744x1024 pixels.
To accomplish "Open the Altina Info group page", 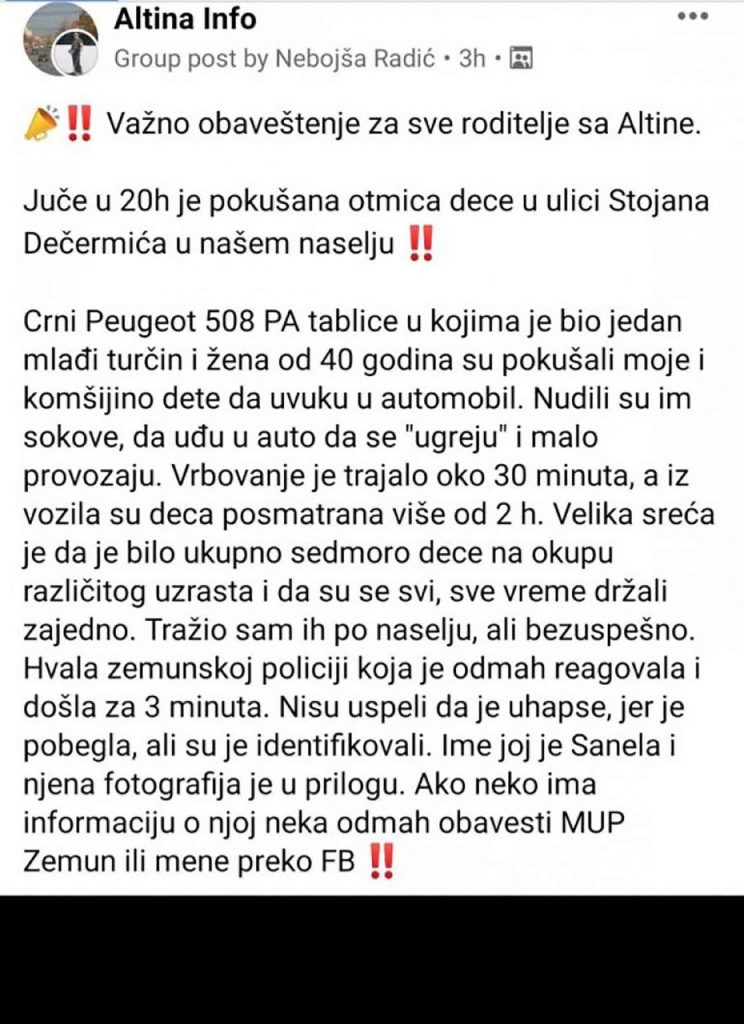I will pos(185,19).
